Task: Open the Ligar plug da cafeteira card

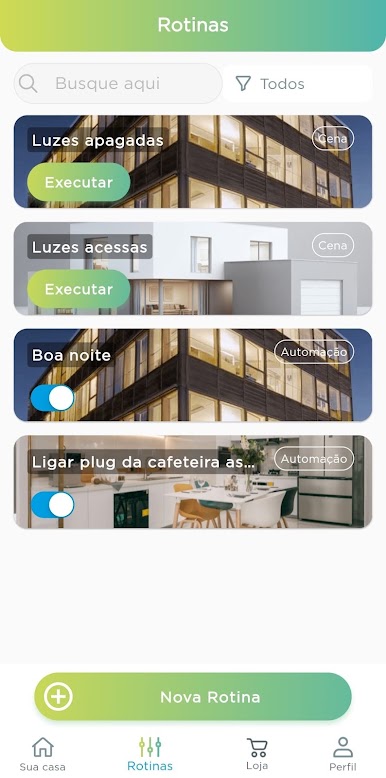Action: [193, 482]
